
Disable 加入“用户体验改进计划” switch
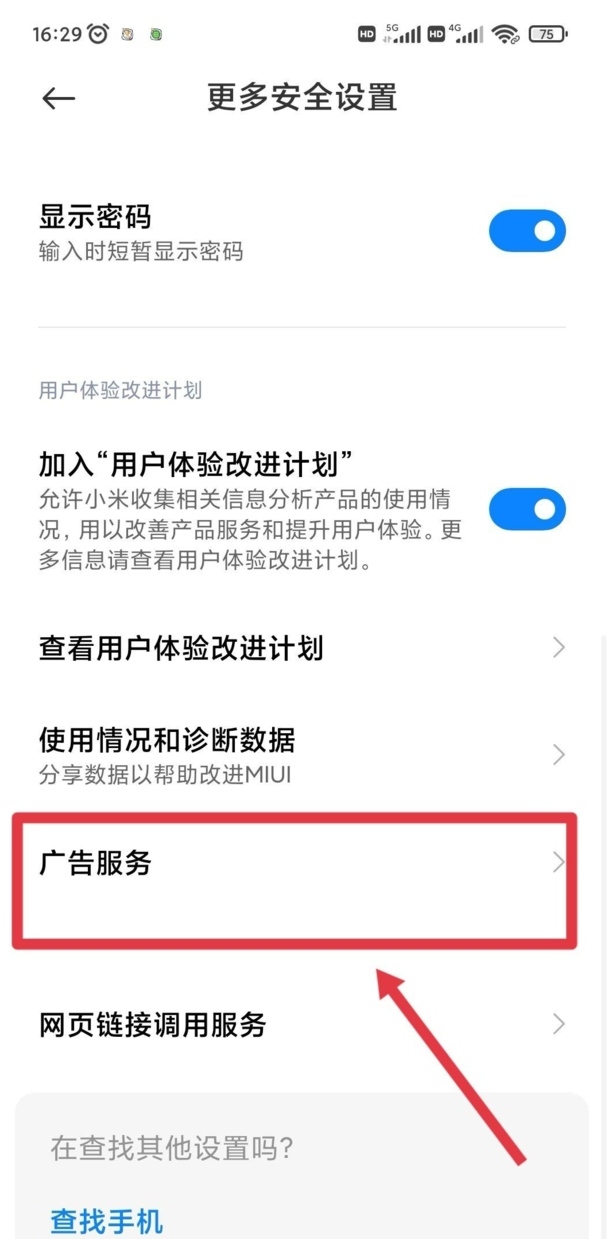click(526, 509)
